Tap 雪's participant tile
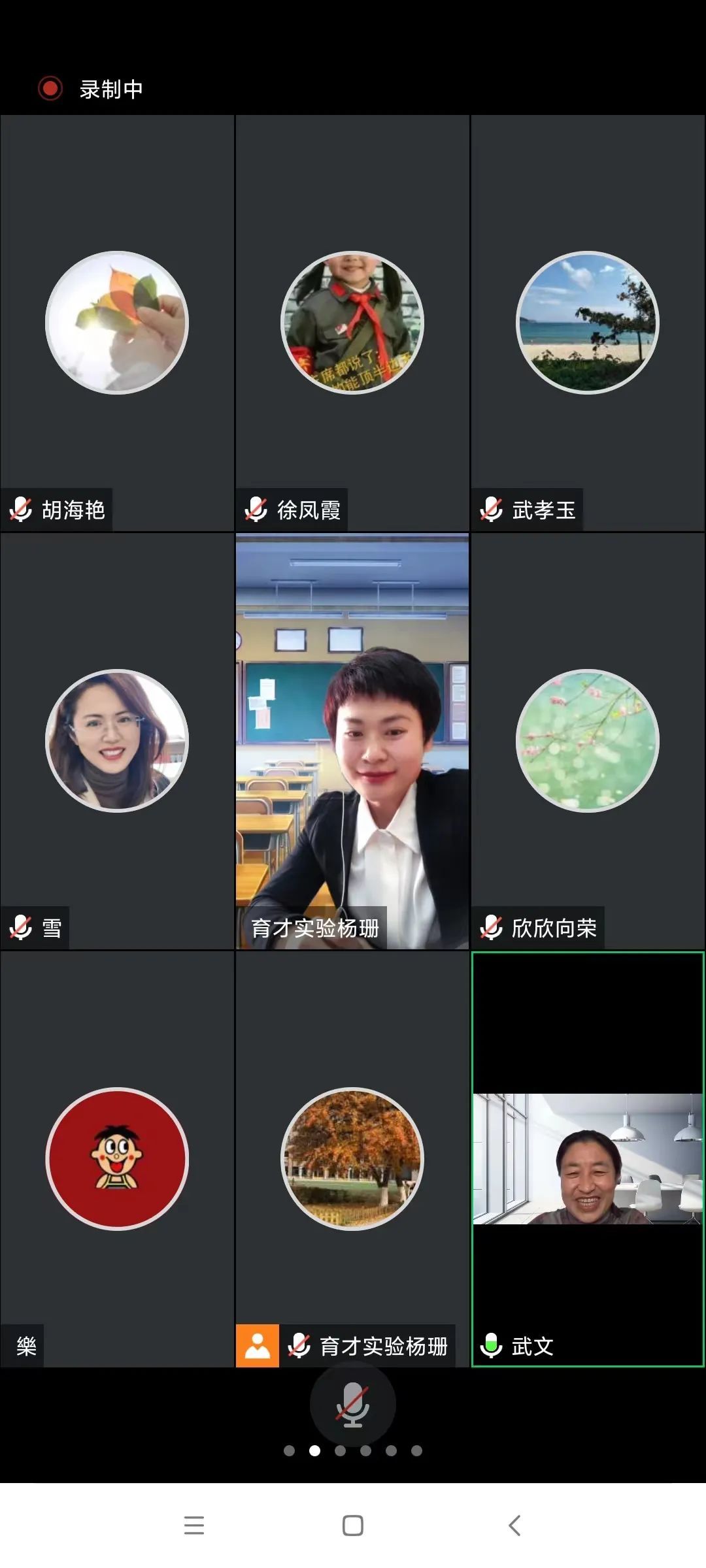The image size is (706, 1568). coord(117,741)
